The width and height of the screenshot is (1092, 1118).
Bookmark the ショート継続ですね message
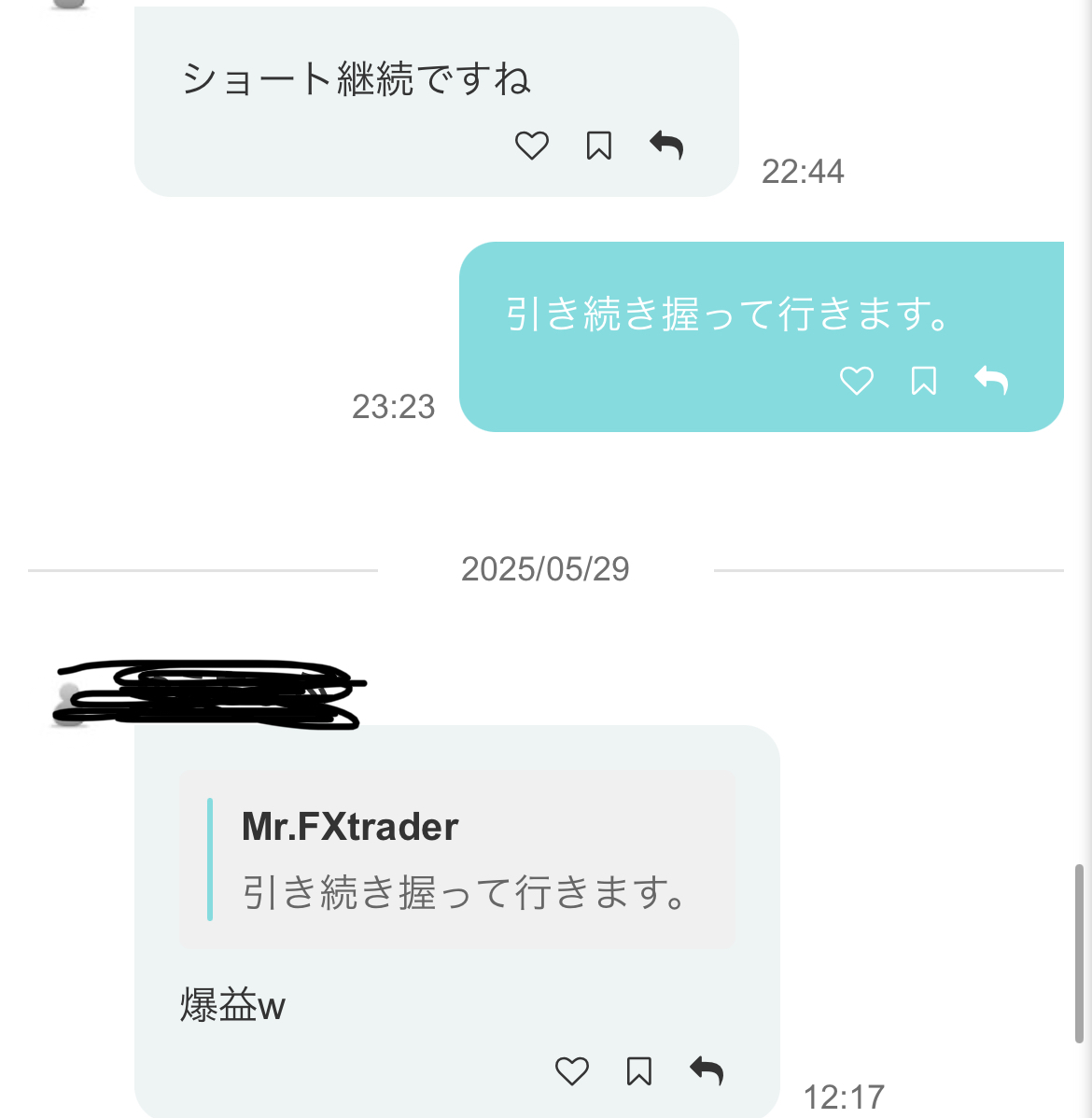point(599,146)
